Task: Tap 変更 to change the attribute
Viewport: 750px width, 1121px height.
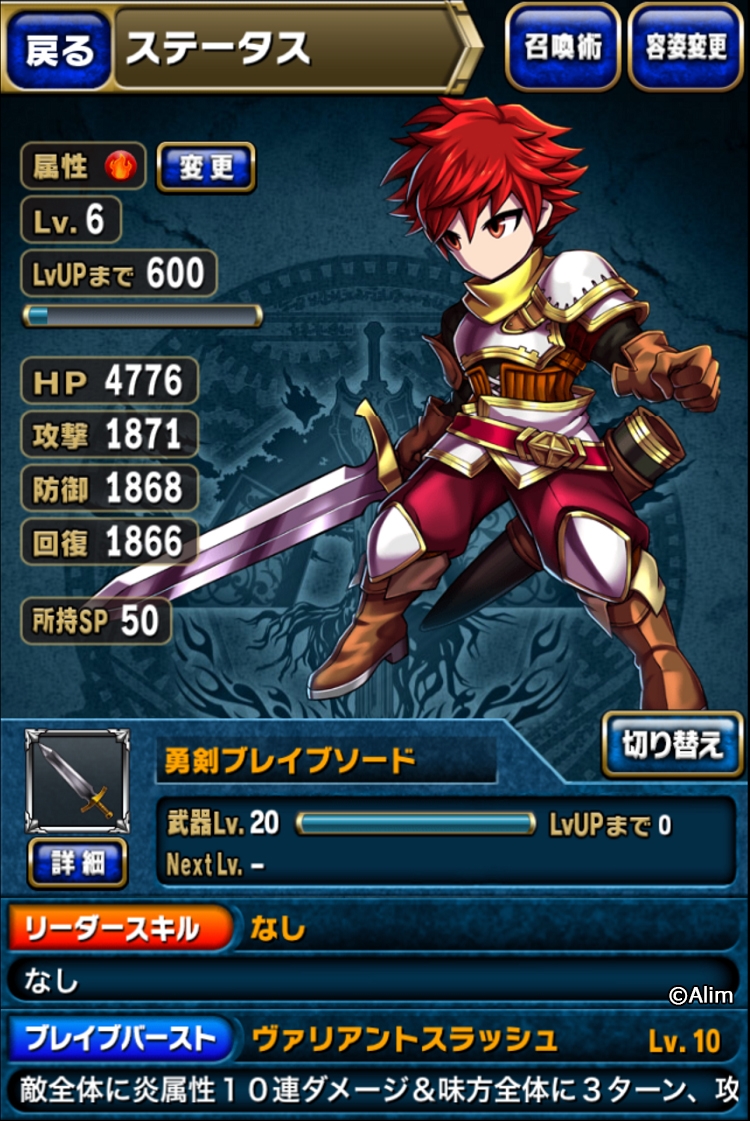Action: point(206,168)
